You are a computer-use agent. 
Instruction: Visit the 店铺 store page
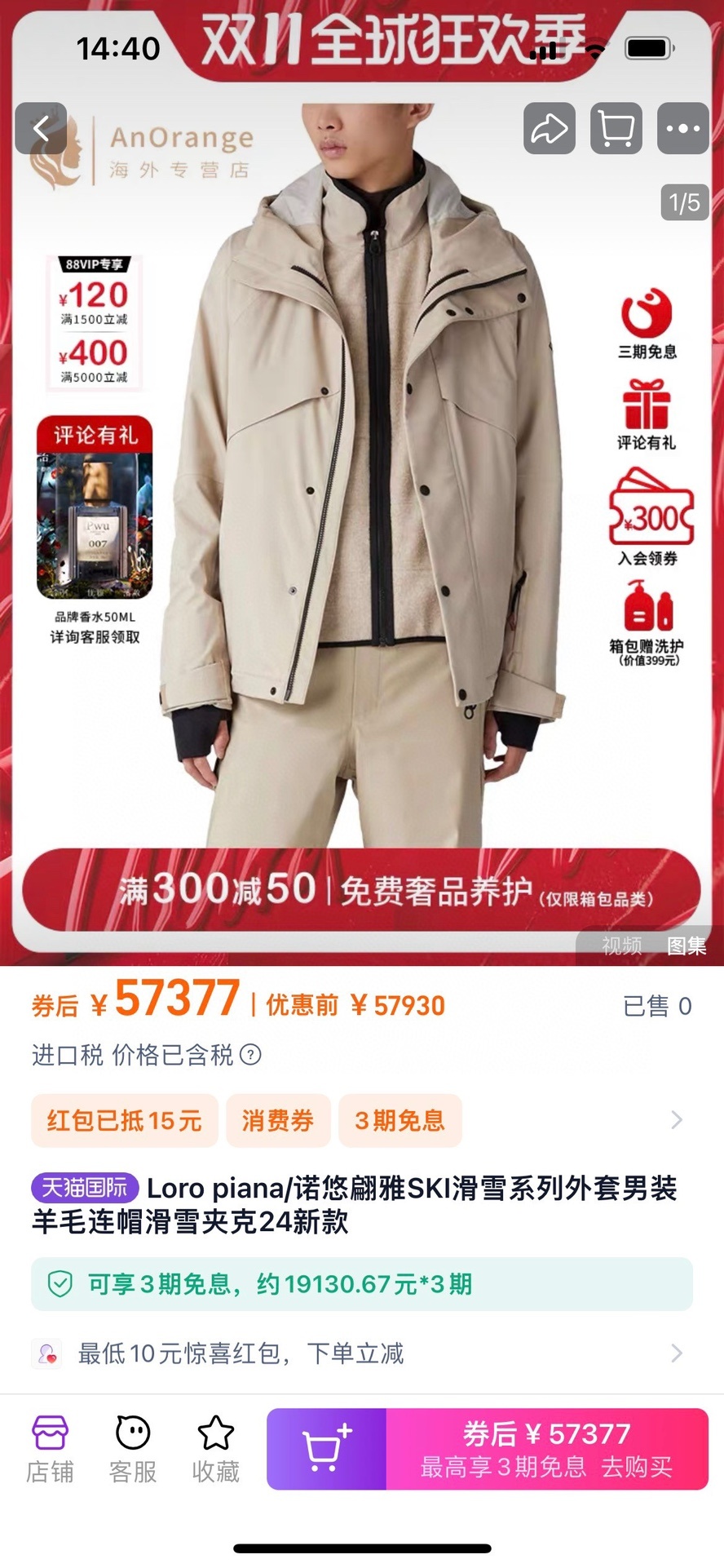tap(50, 1449)
